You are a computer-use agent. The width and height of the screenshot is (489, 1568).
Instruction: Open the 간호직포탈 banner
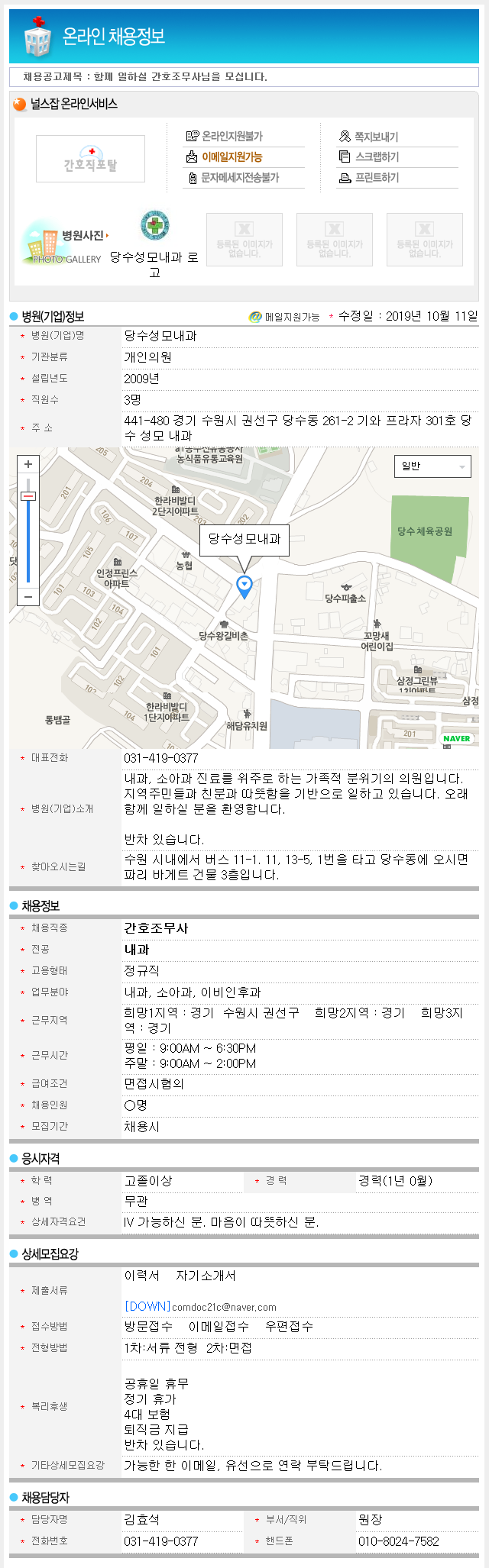[x=90, y=159]
